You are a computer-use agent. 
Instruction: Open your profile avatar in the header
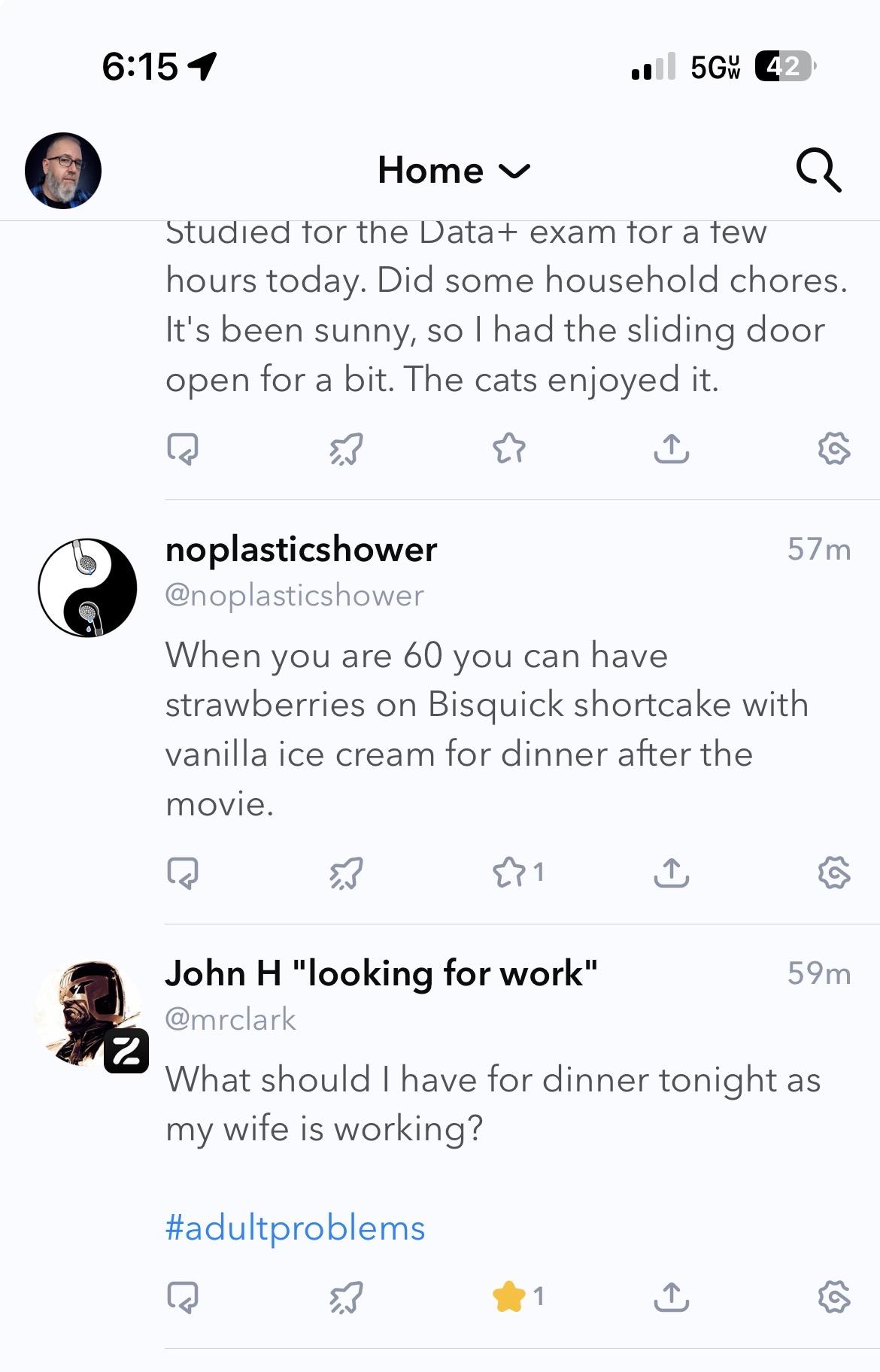(x=63, y=171)
